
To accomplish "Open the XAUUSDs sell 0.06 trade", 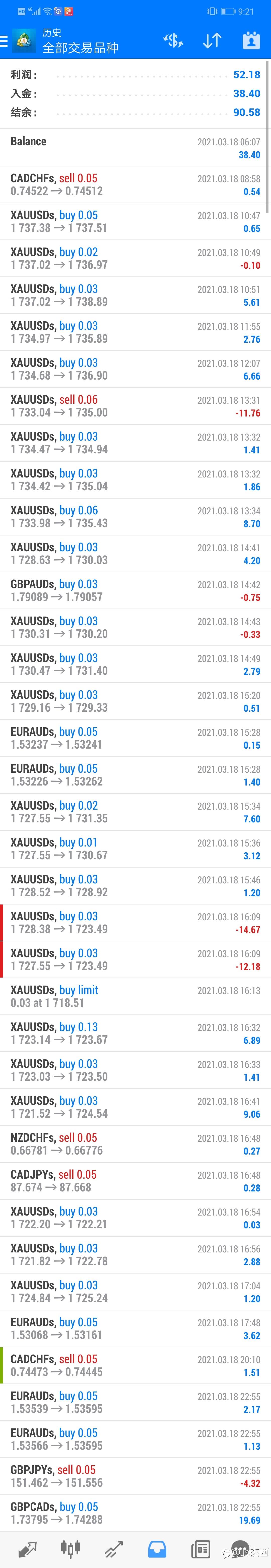I will click(x=135, y=406).
